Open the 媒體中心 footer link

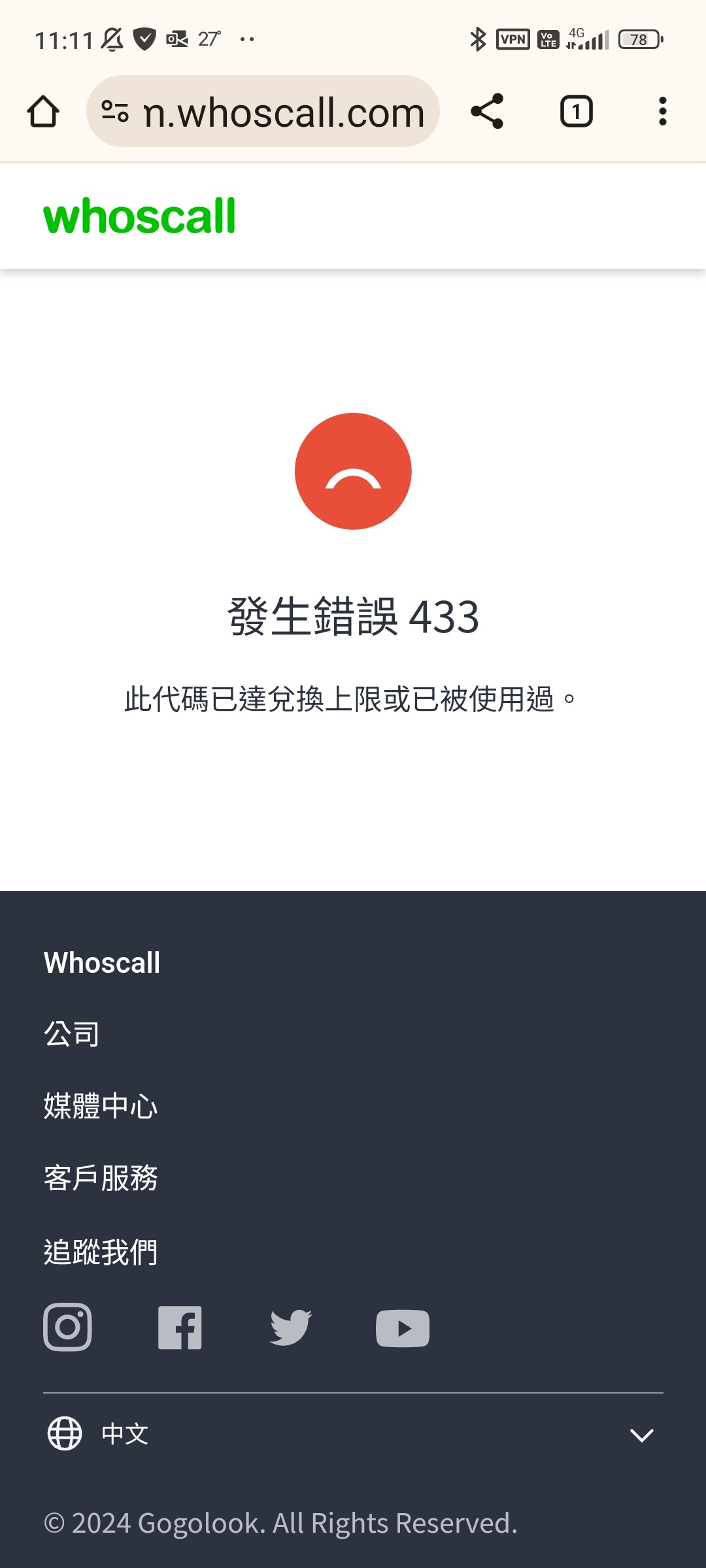(x=101, y=1106)
